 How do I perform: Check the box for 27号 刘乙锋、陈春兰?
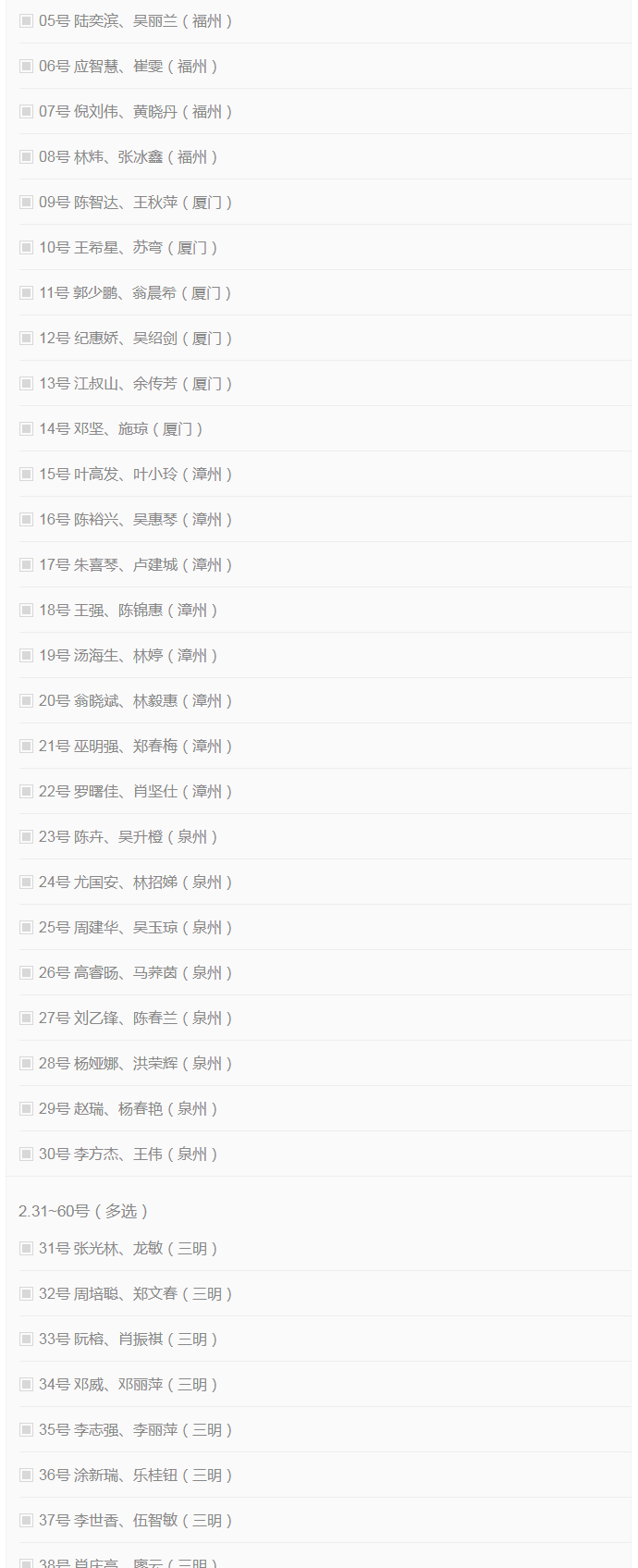tap(27, 1018)
